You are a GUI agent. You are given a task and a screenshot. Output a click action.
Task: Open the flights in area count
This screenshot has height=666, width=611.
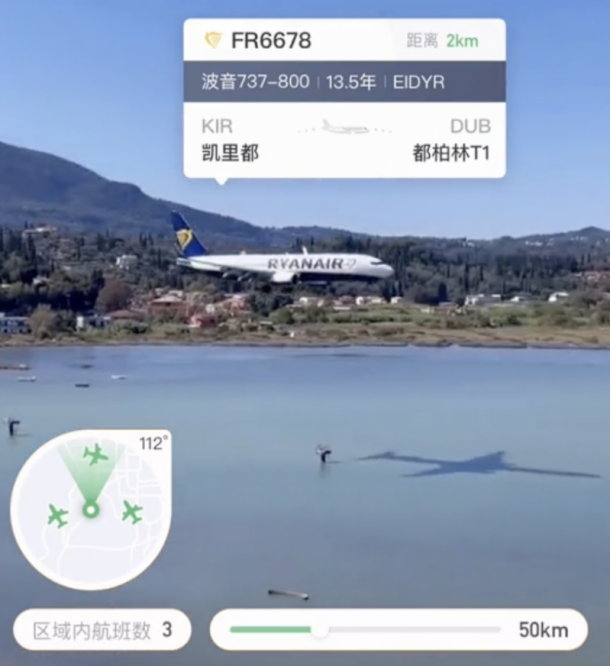[102, 630]
